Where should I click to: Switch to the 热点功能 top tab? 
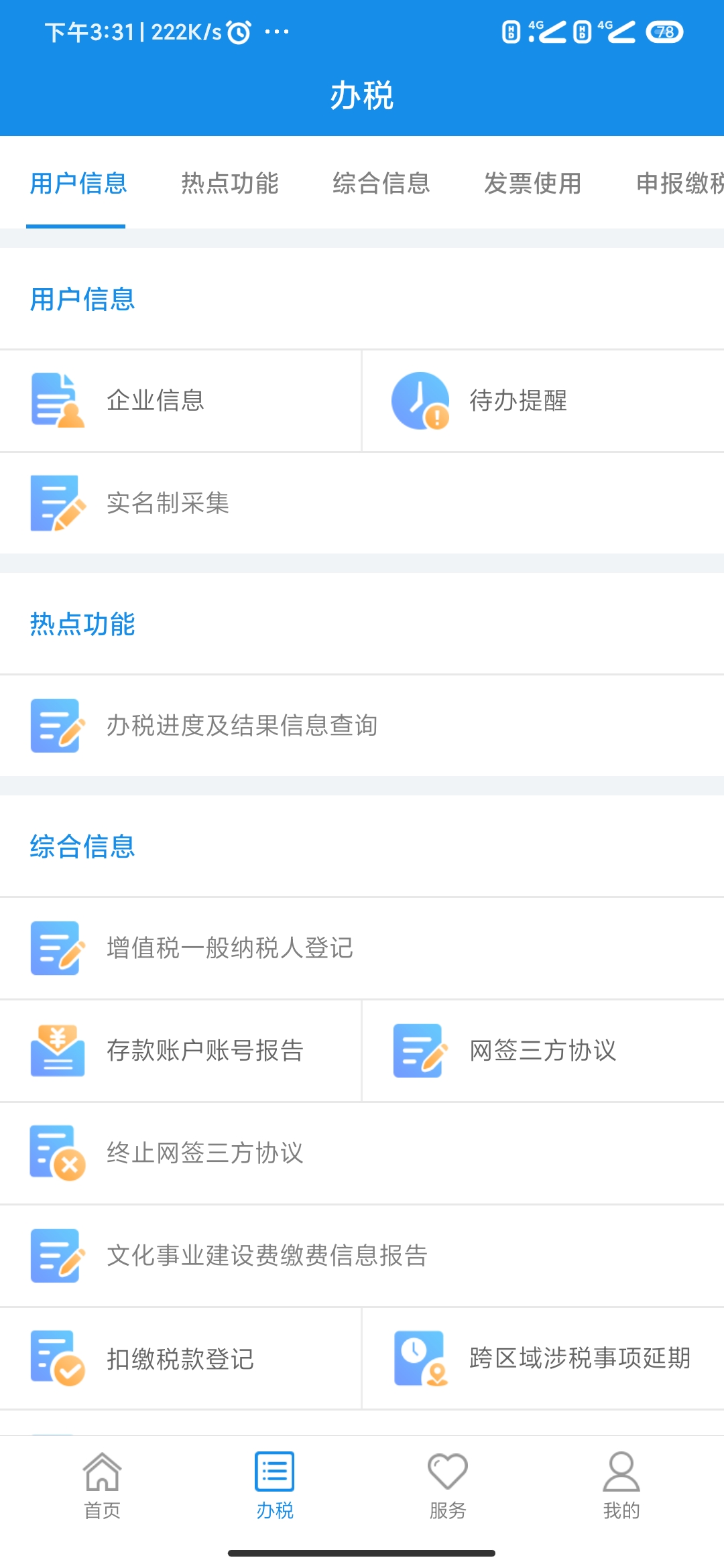229,183
